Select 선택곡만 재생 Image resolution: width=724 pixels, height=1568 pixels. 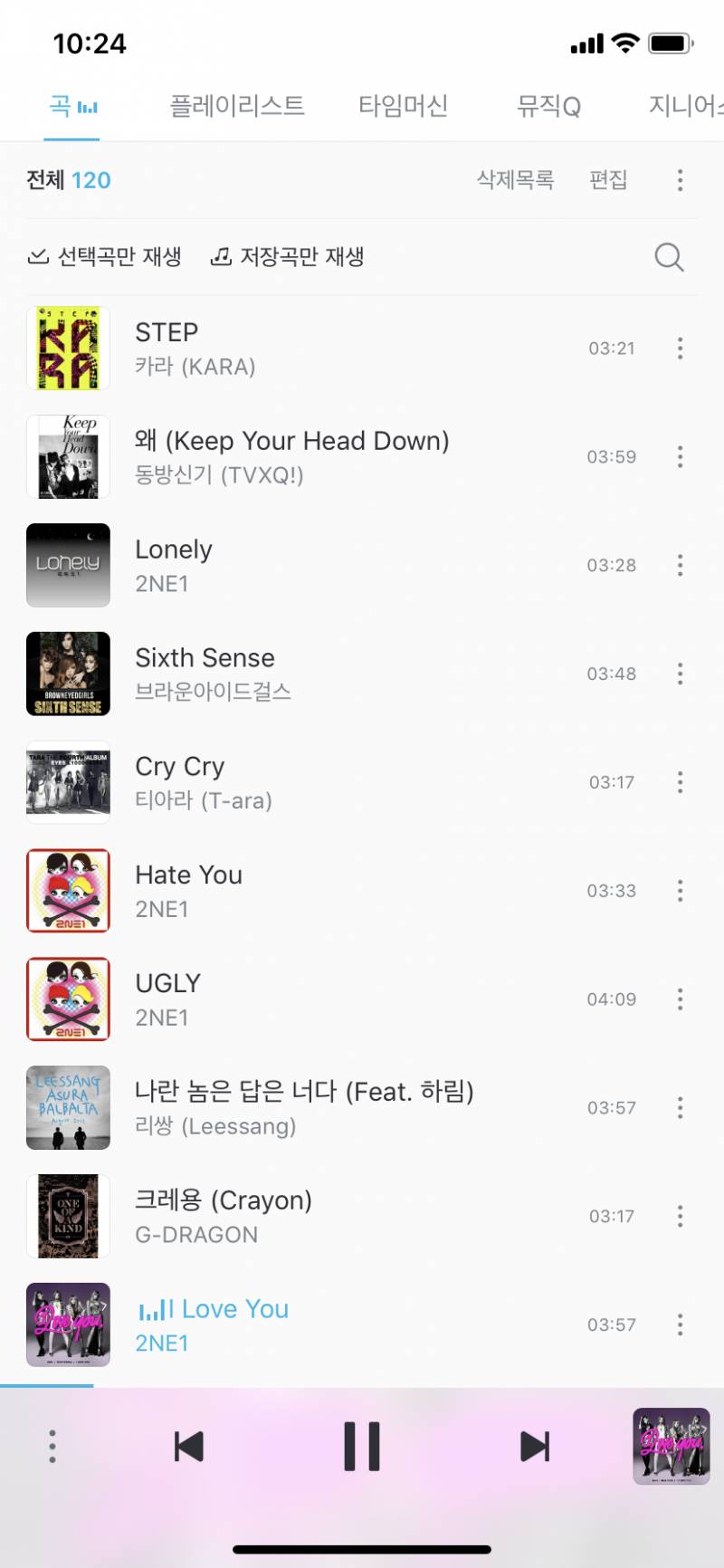(105, 257)
